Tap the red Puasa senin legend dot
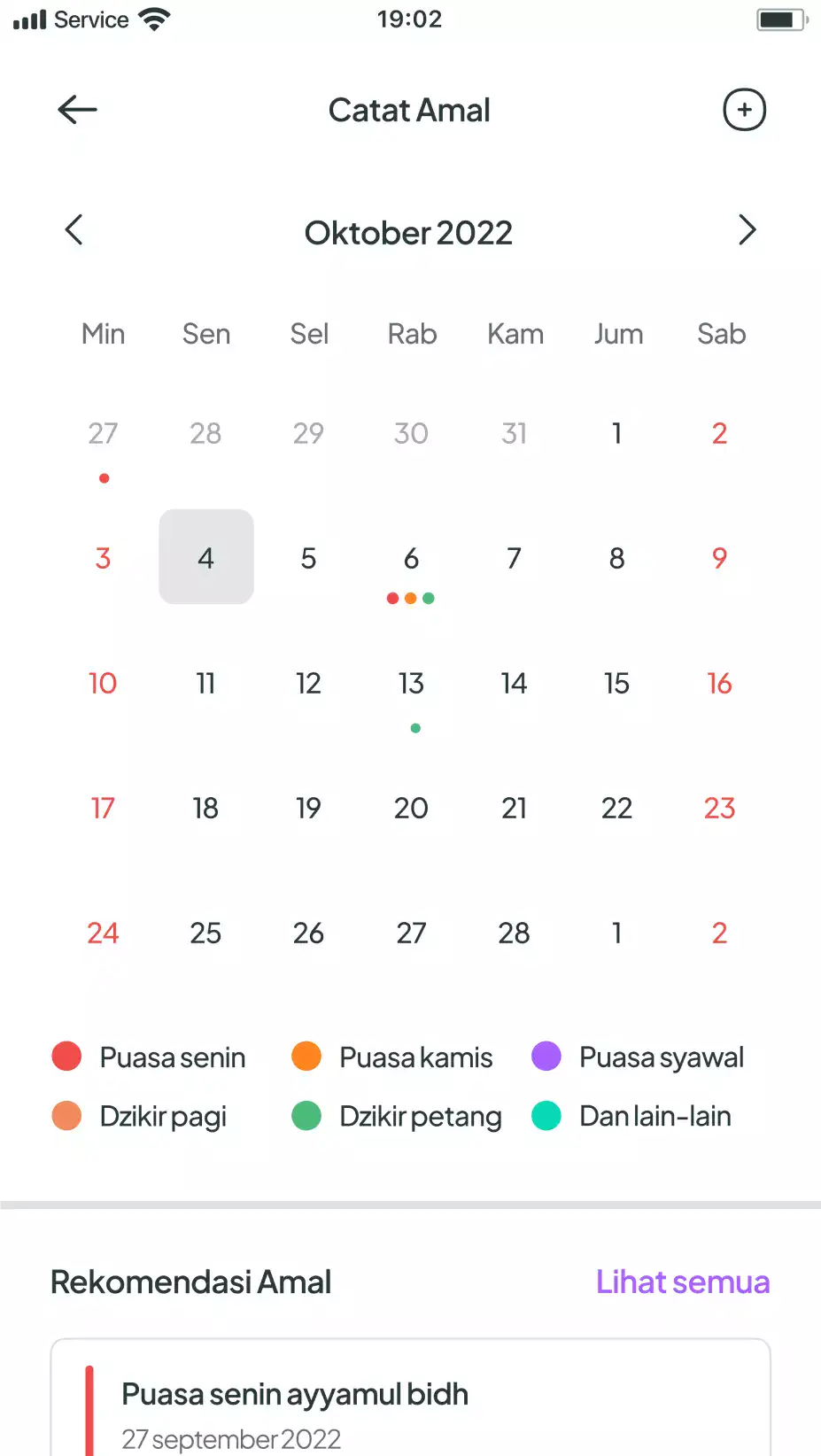 click(x=66, y=1057)
